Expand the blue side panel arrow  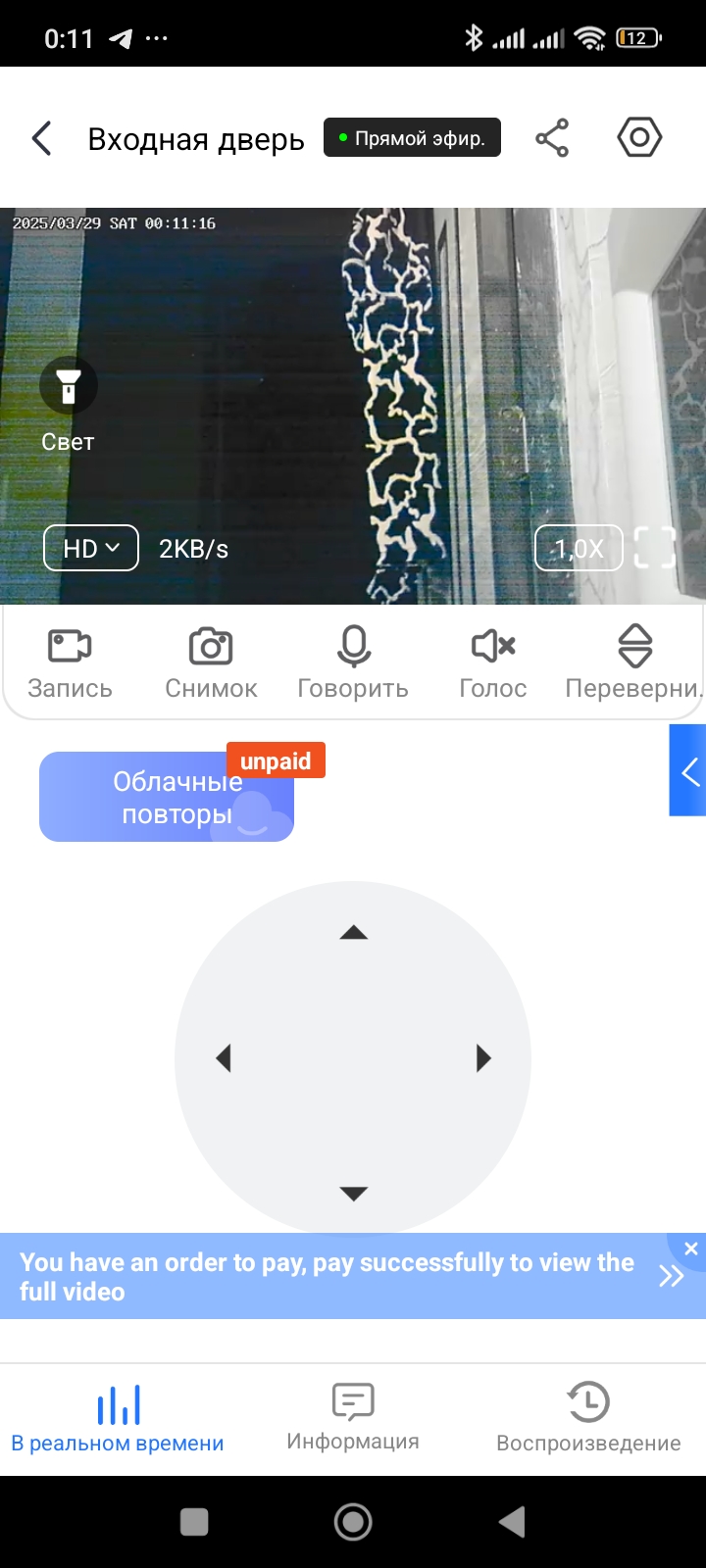click(688, 770)
